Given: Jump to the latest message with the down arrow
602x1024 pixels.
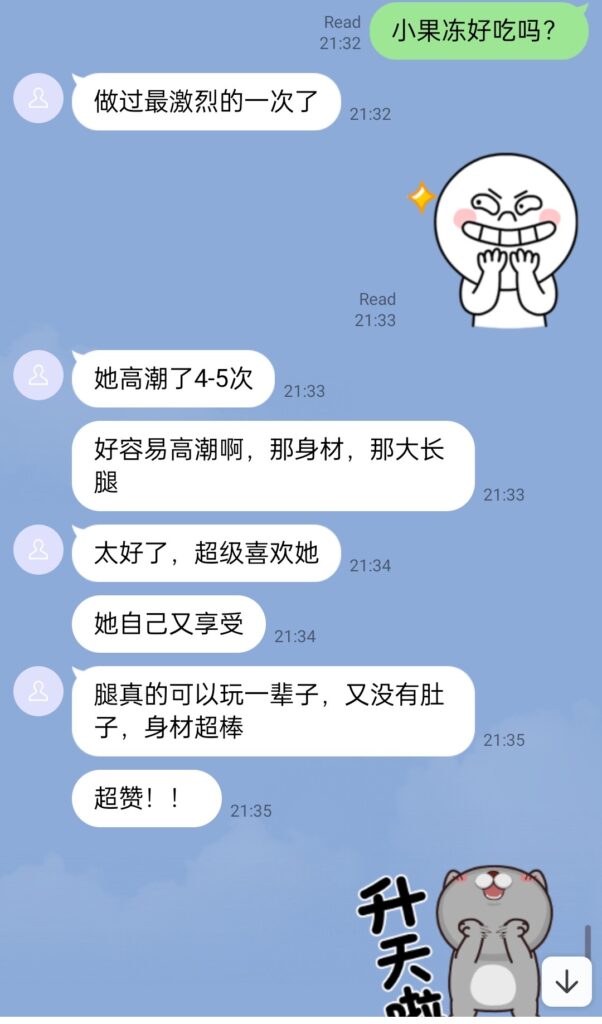Looking at the screenshot, I should point(566,981).
